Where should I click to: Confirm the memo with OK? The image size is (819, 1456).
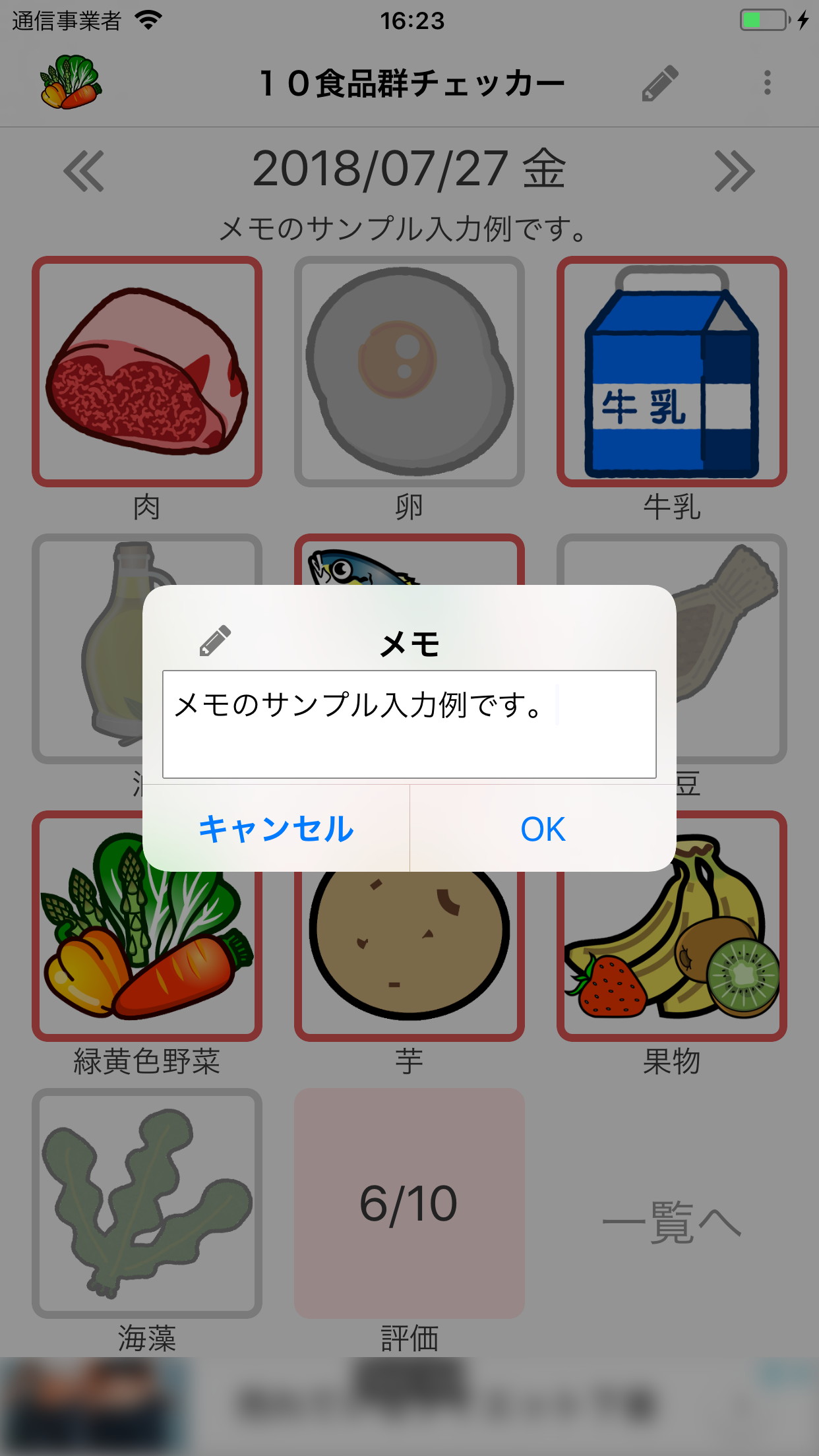pos(543,829)
